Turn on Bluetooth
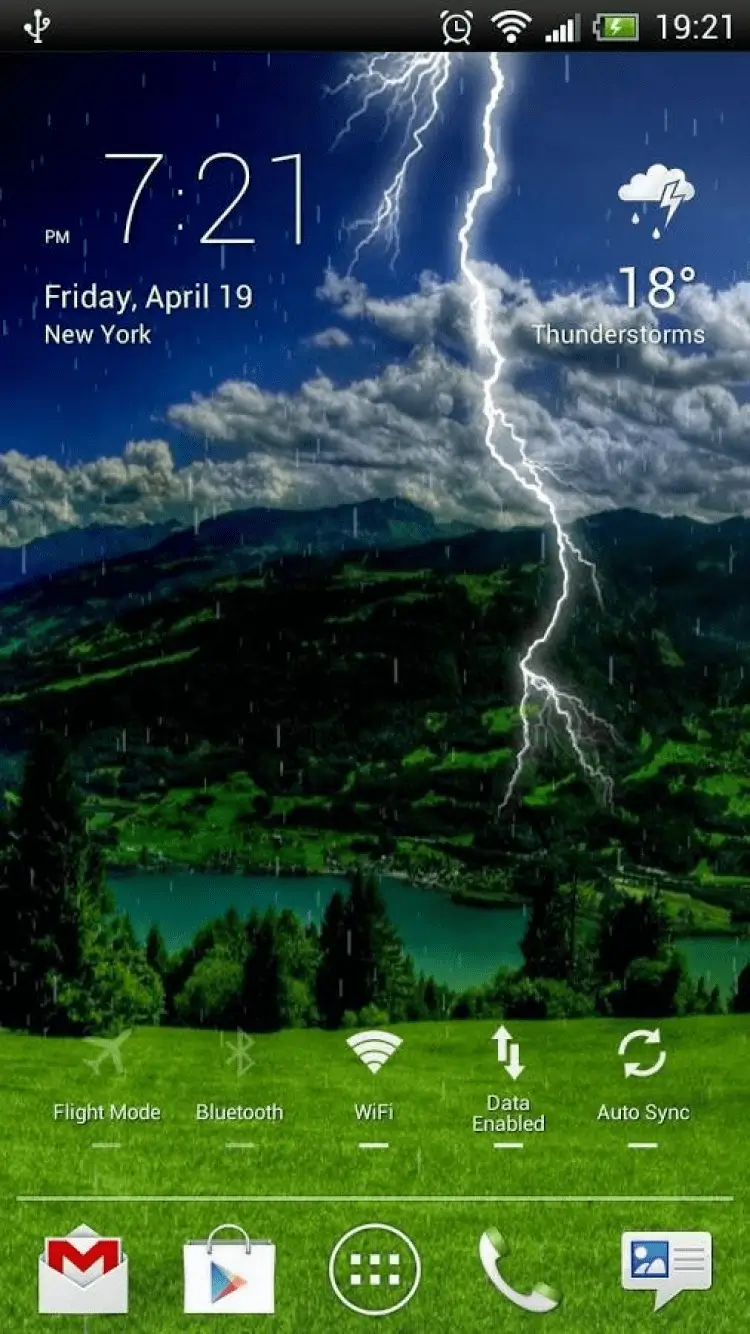 pos(239,1075)
